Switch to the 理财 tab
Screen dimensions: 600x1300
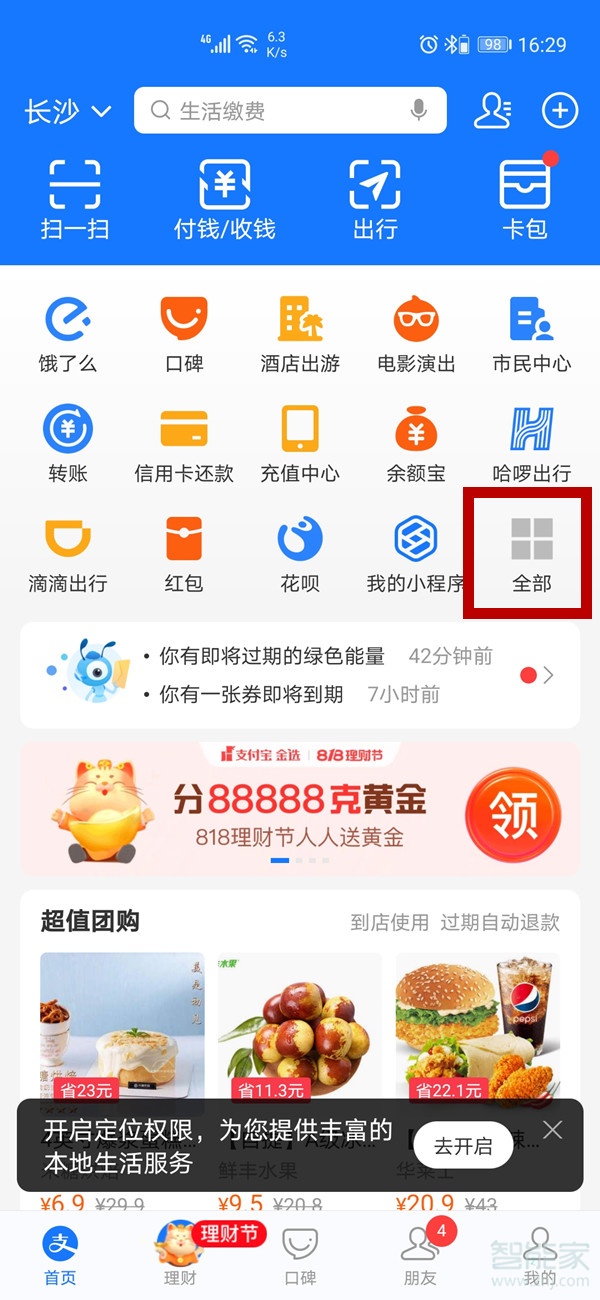click(x=181, y=1252)
